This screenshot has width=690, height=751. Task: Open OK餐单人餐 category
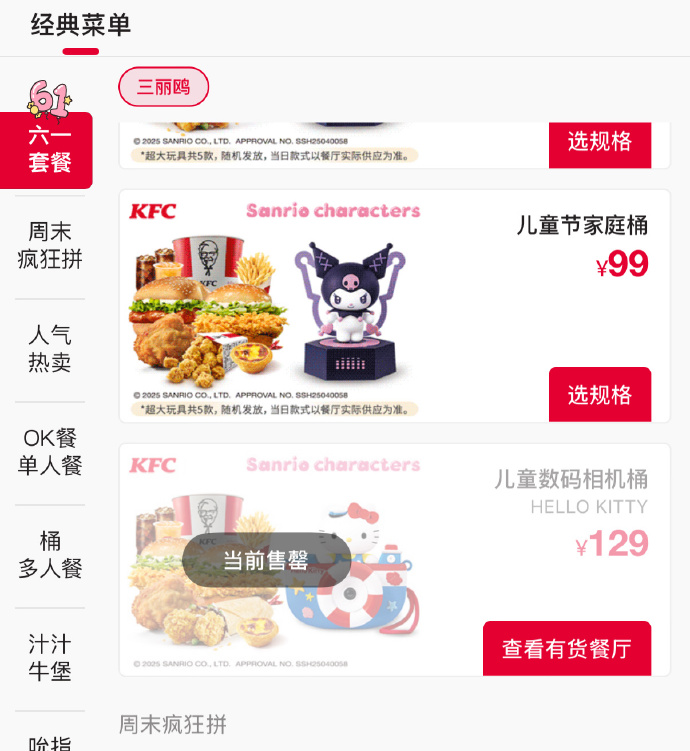(49, 452)
